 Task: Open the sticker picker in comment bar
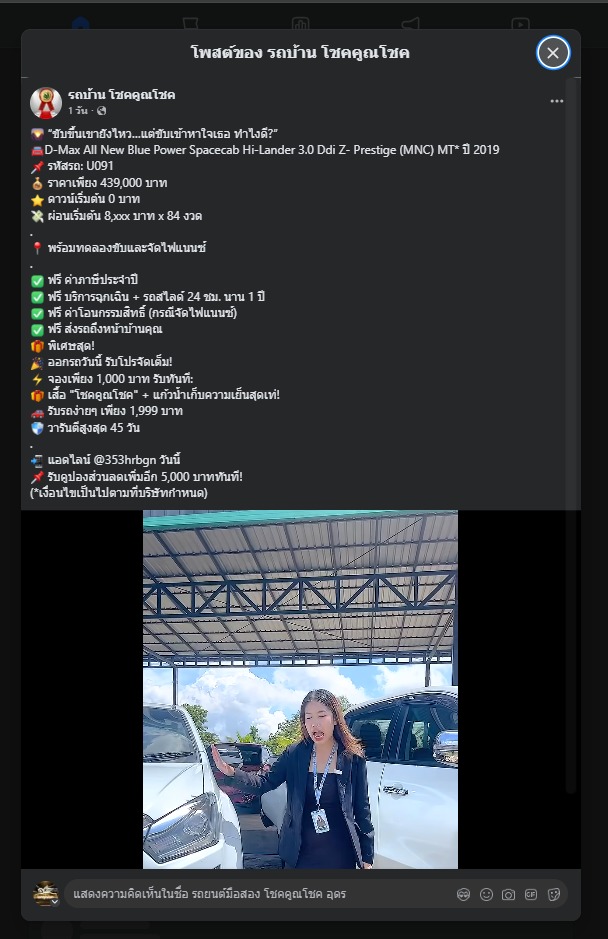[553, 894]
